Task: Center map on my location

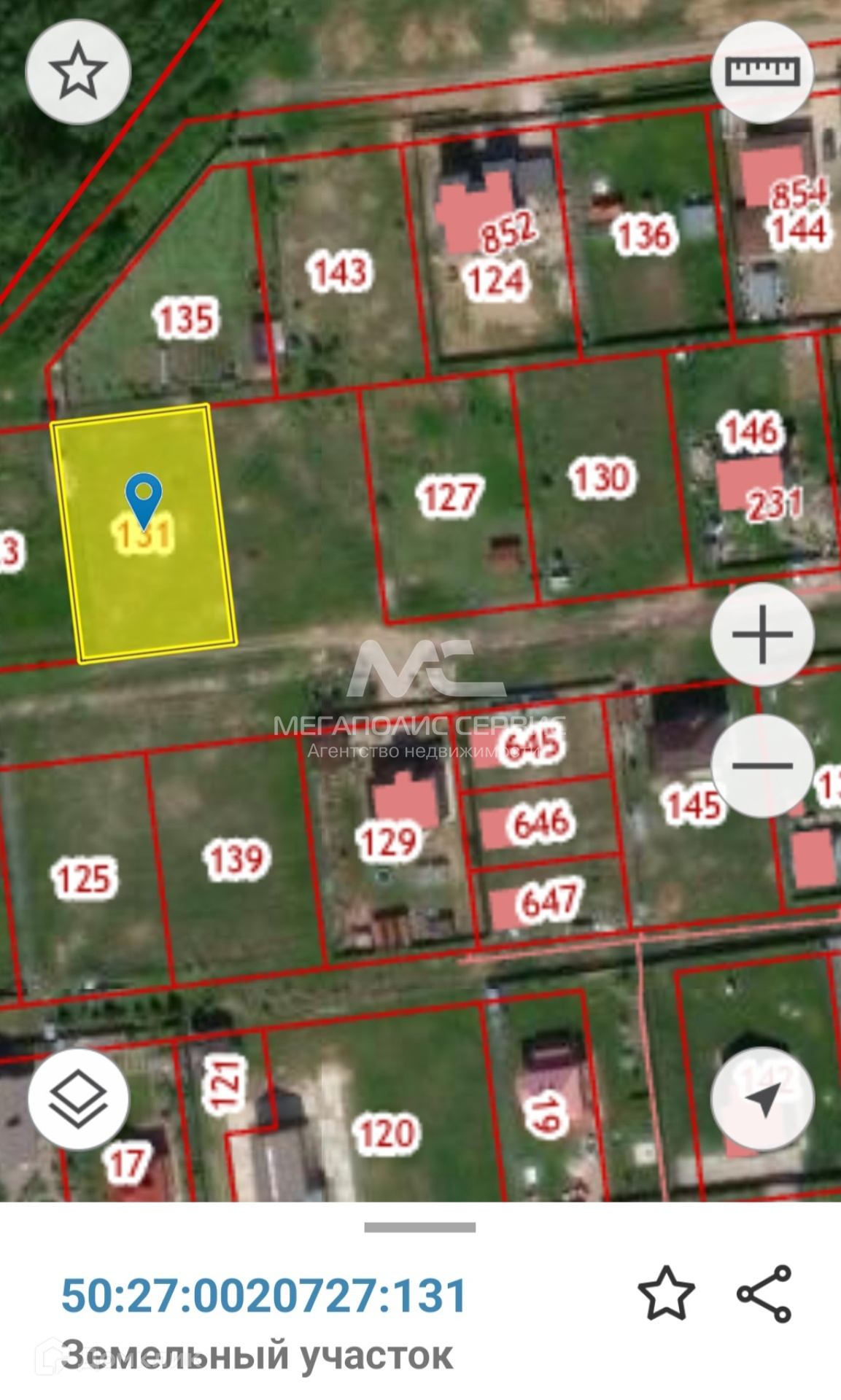Action: [x=762, y=1100]
